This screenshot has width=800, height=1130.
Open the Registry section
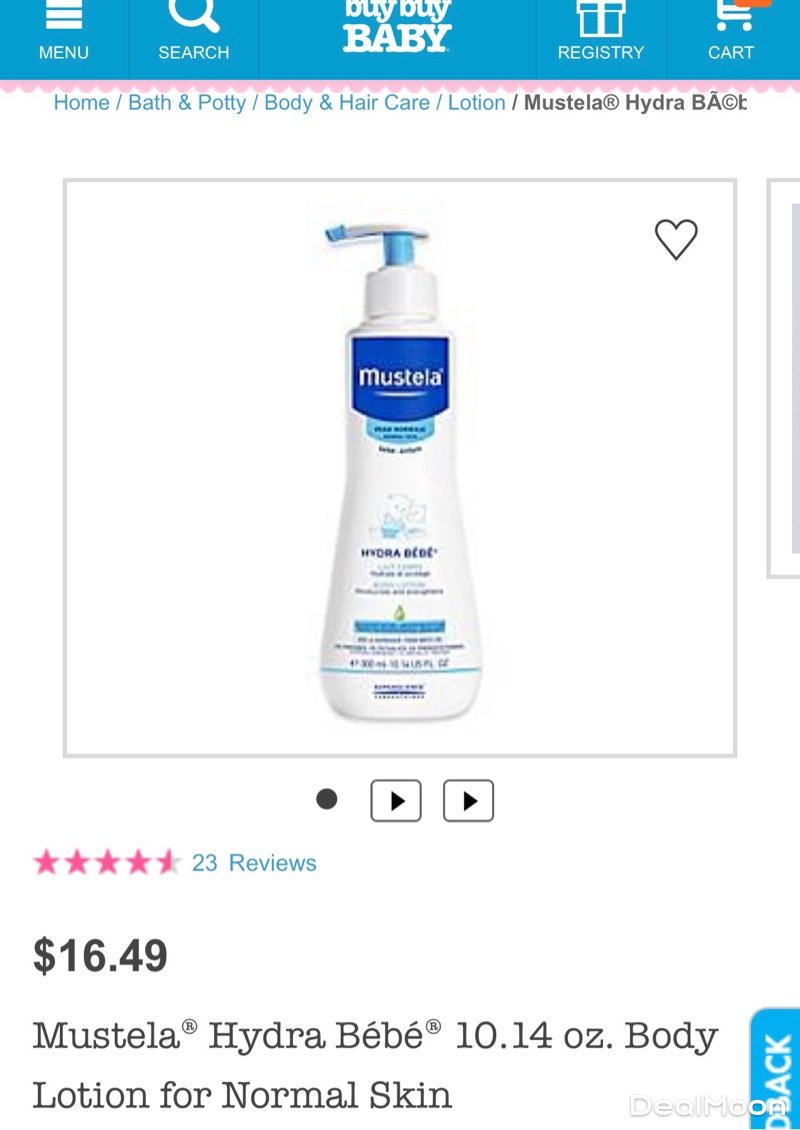pos(600,32)
